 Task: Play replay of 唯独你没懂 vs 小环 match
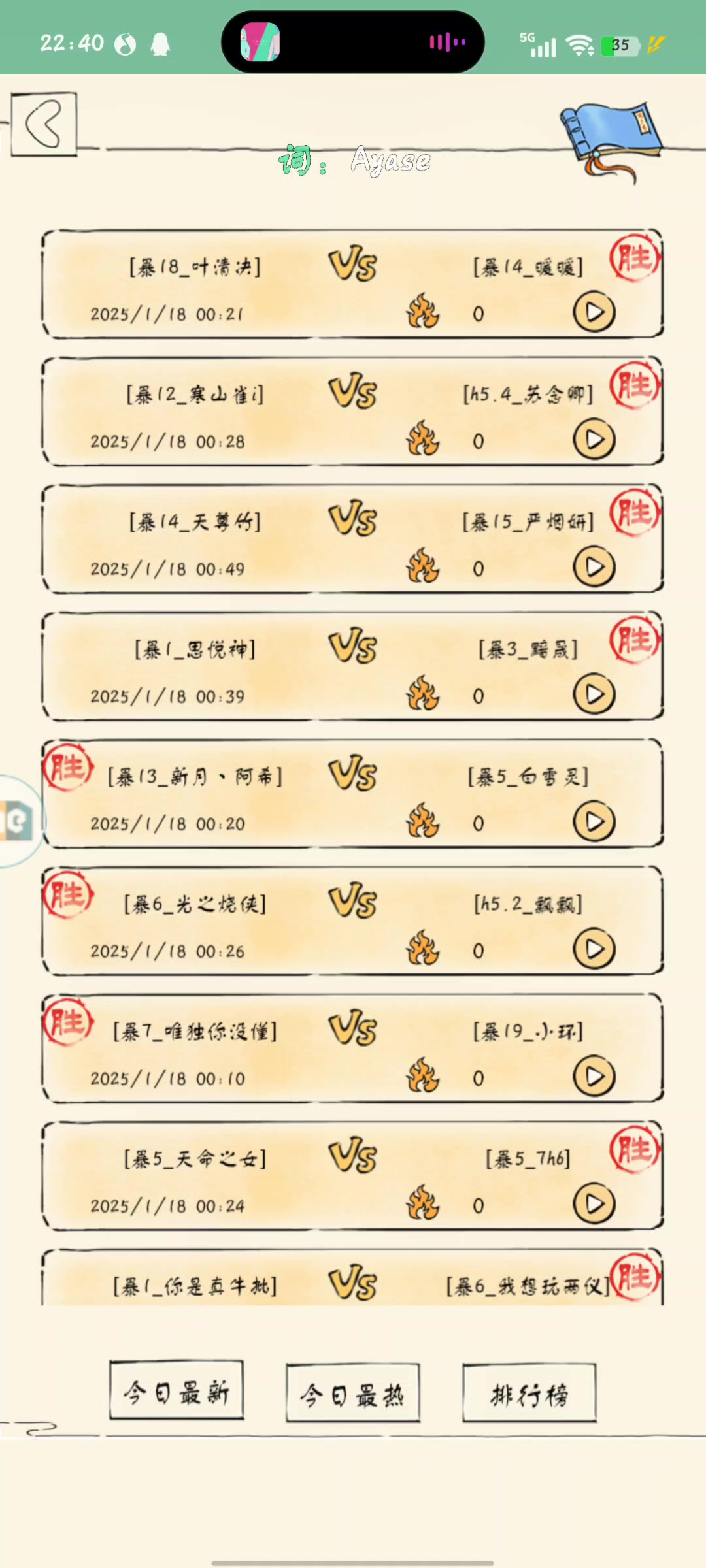pyautogui.click(x=594, y=1077)
